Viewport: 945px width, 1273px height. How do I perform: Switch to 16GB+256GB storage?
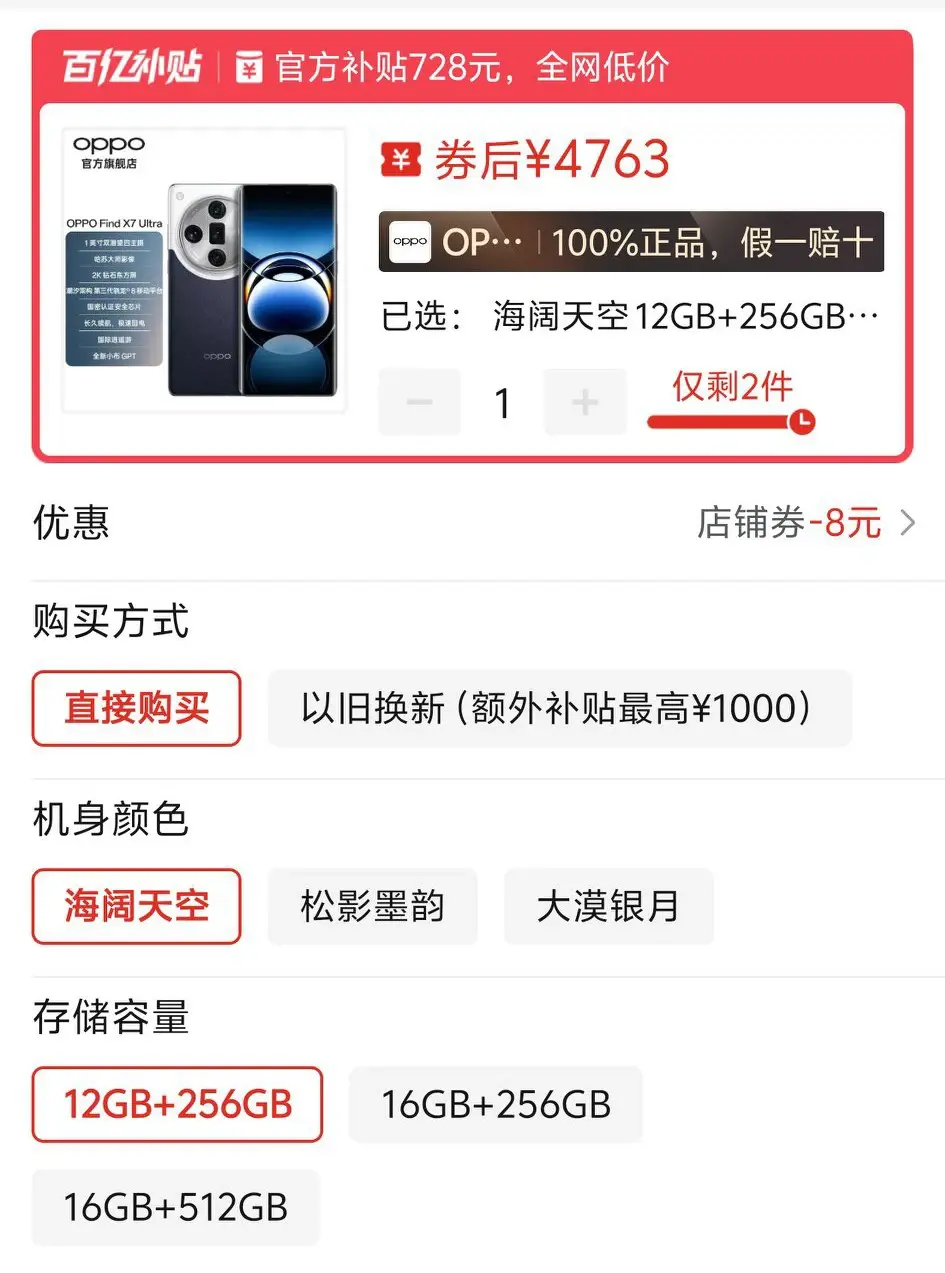495,1105
